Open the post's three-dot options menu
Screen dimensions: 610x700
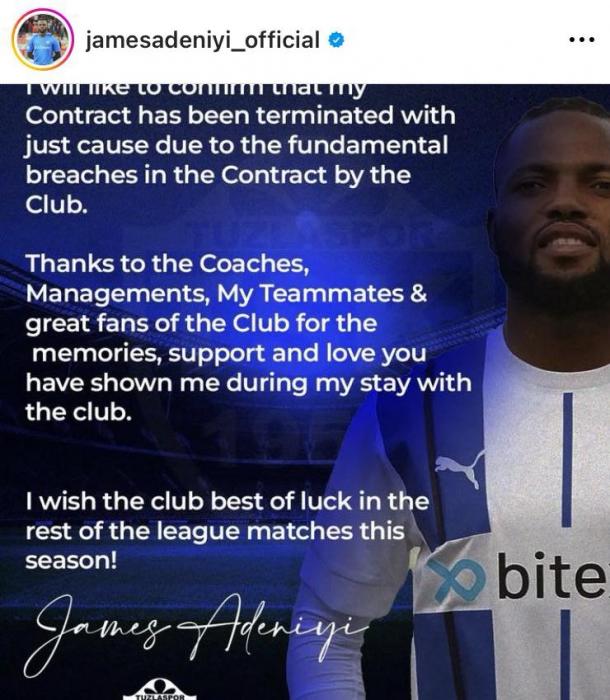pos(581,41)
